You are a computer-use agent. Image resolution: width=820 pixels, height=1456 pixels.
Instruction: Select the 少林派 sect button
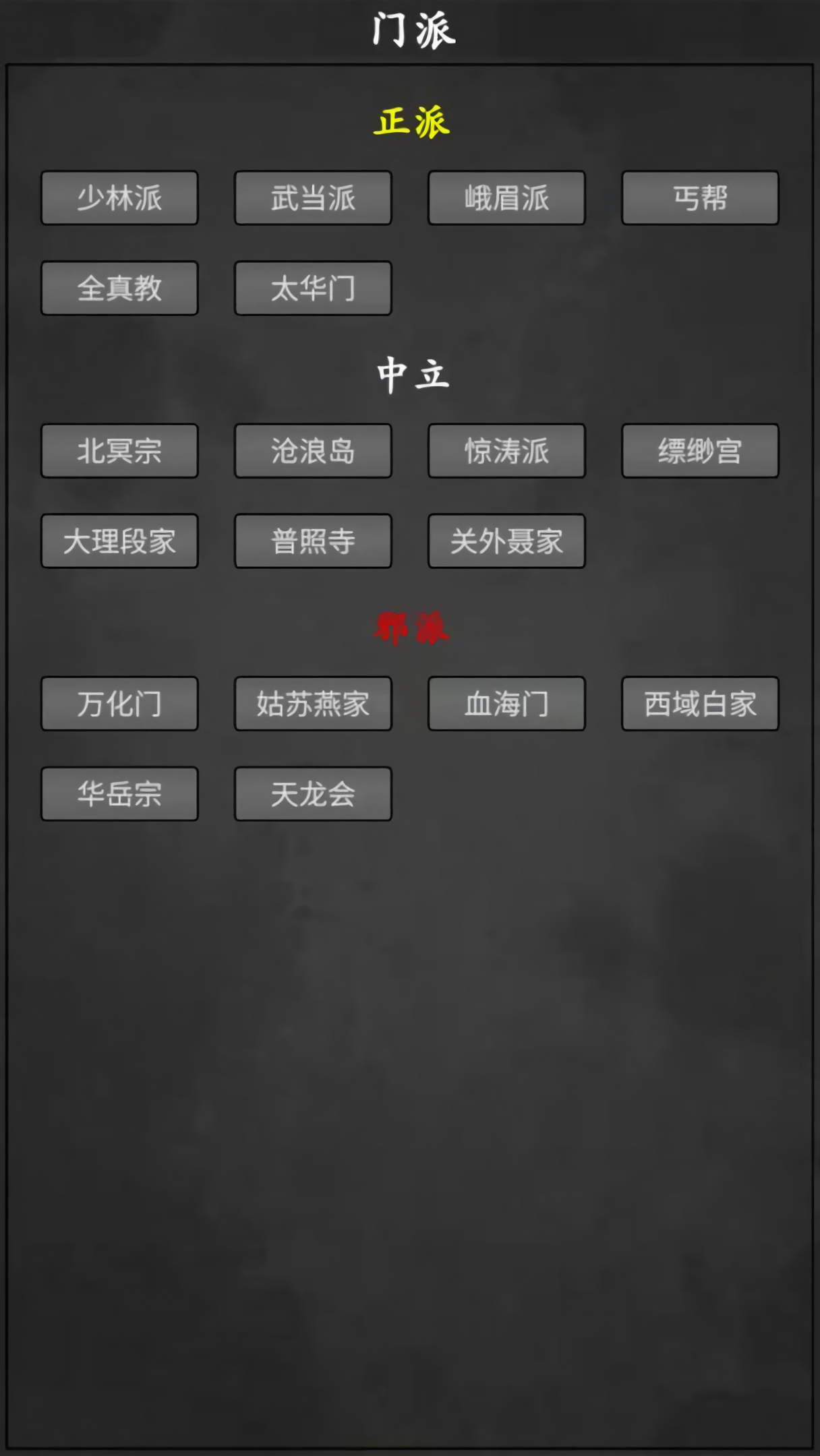pyautogui.click(x=119, y=198)
